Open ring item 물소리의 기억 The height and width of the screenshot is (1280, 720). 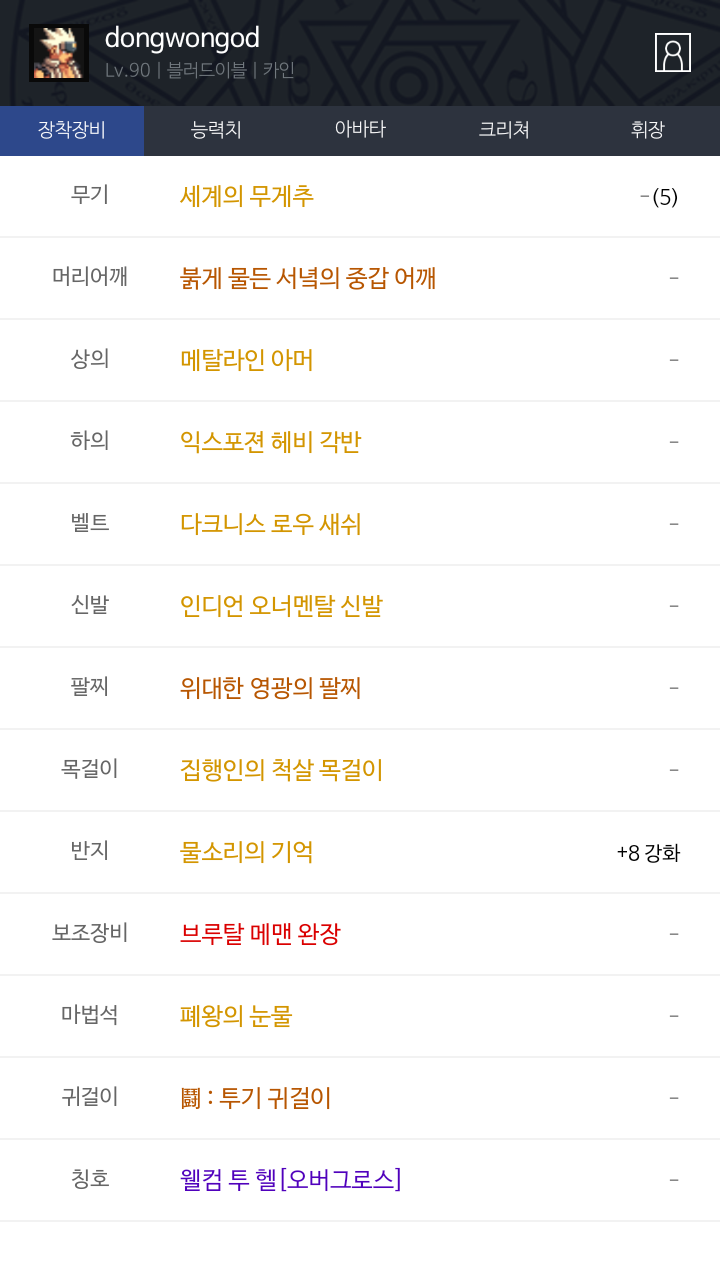coord(247,852)
